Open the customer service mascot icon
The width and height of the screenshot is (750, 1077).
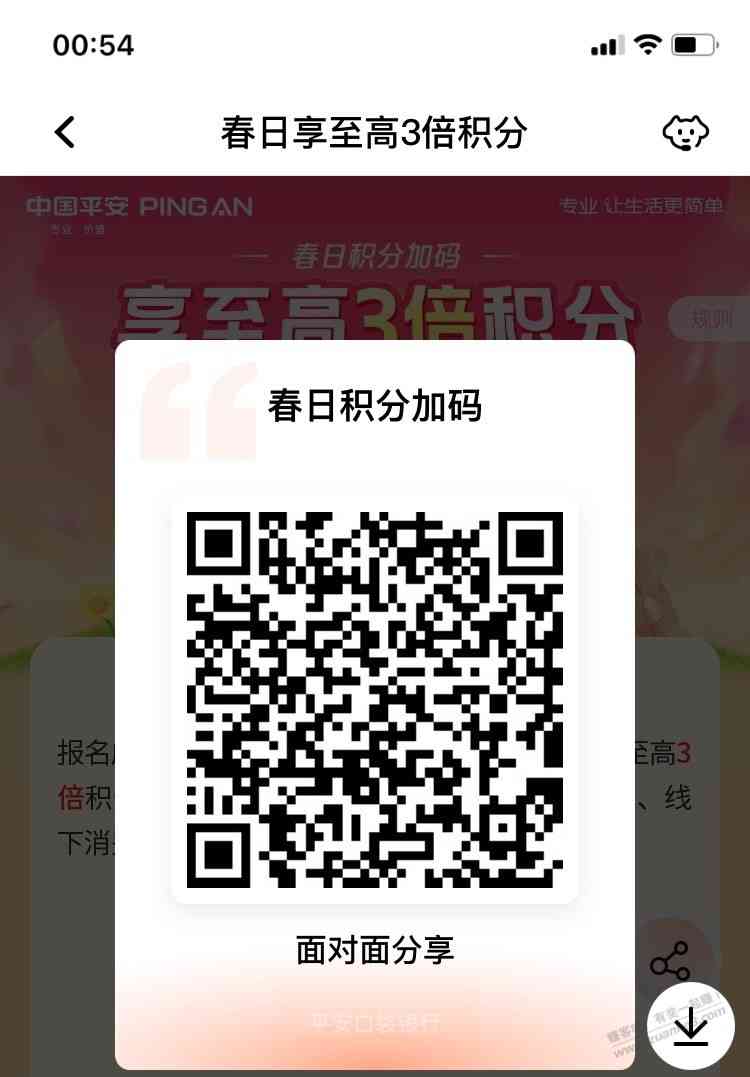(x=685, y=132)
